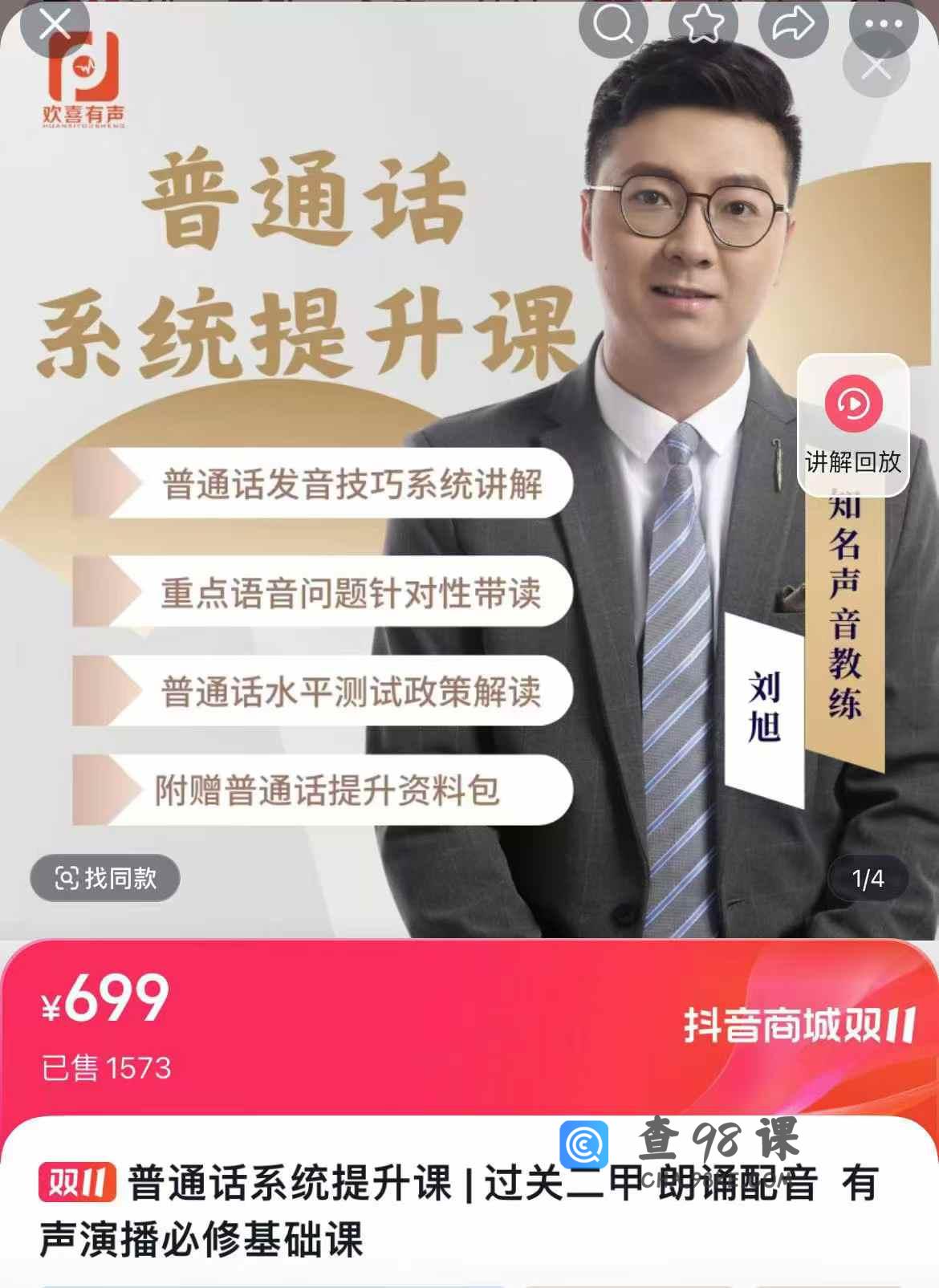939x1288 pixels.
Task: Open the three-dot overflow menu
Action: point(884,25)
